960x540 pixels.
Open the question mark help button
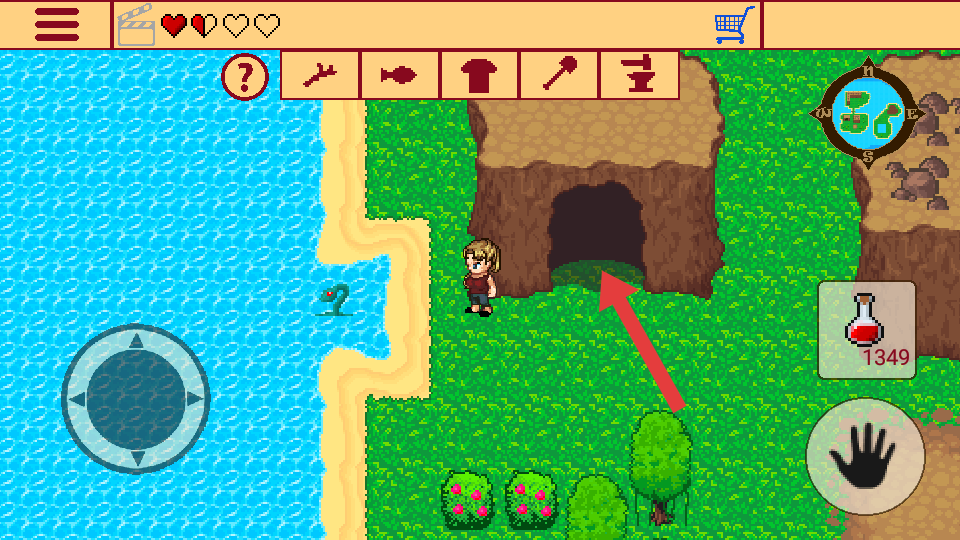click(245, 77)
